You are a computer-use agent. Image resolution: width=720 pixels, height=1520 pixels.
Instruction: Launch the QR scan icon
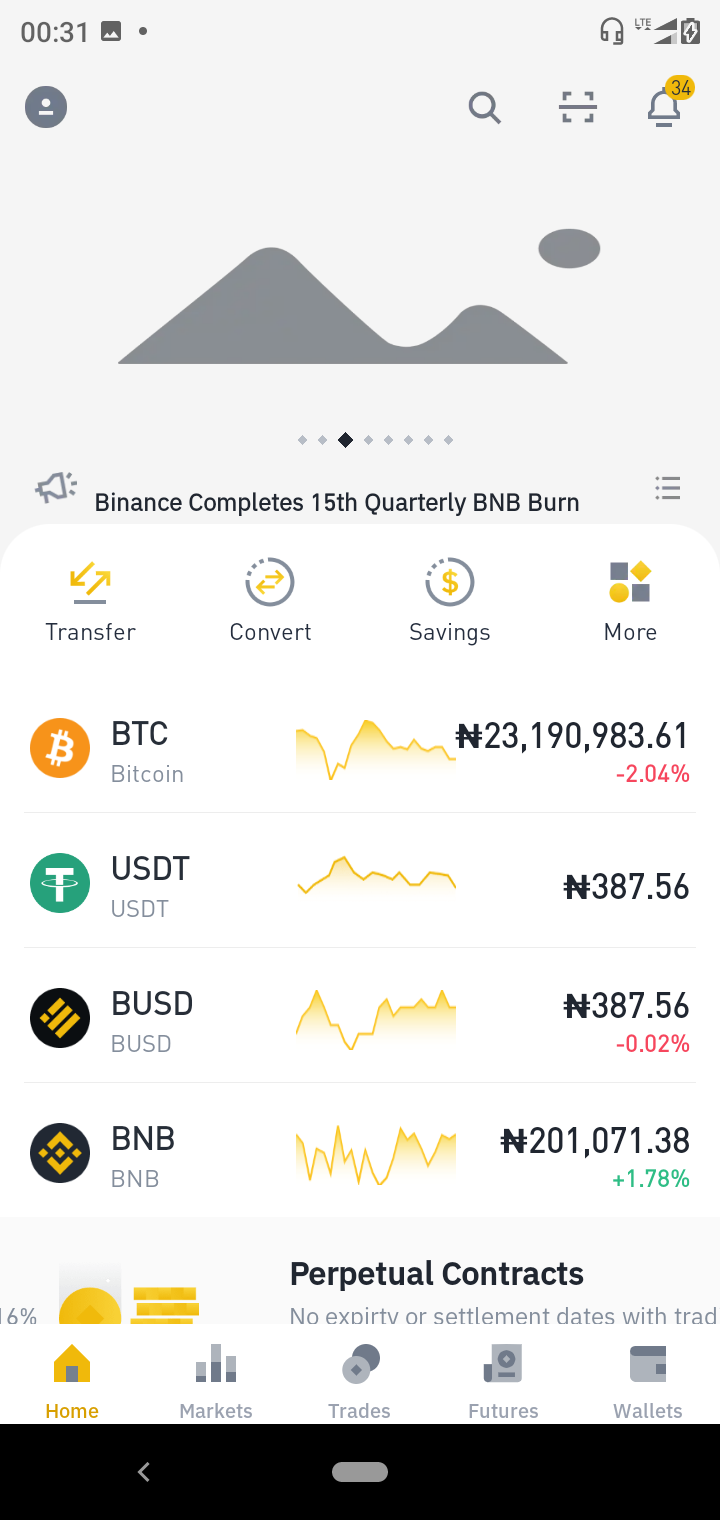[x=577, y=107]
